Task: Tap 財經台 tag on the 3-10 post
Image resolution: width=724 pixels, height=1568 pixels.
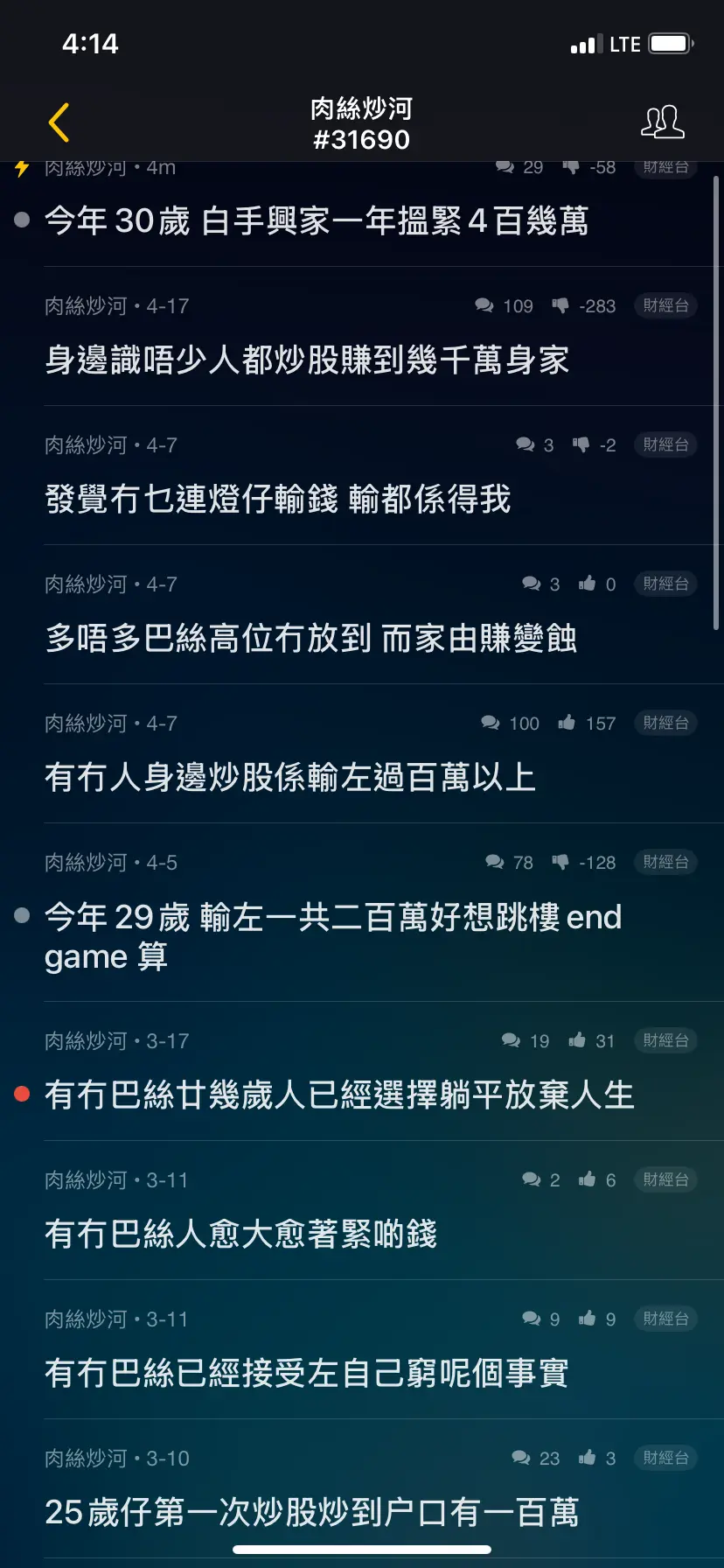Action: 665,1458
